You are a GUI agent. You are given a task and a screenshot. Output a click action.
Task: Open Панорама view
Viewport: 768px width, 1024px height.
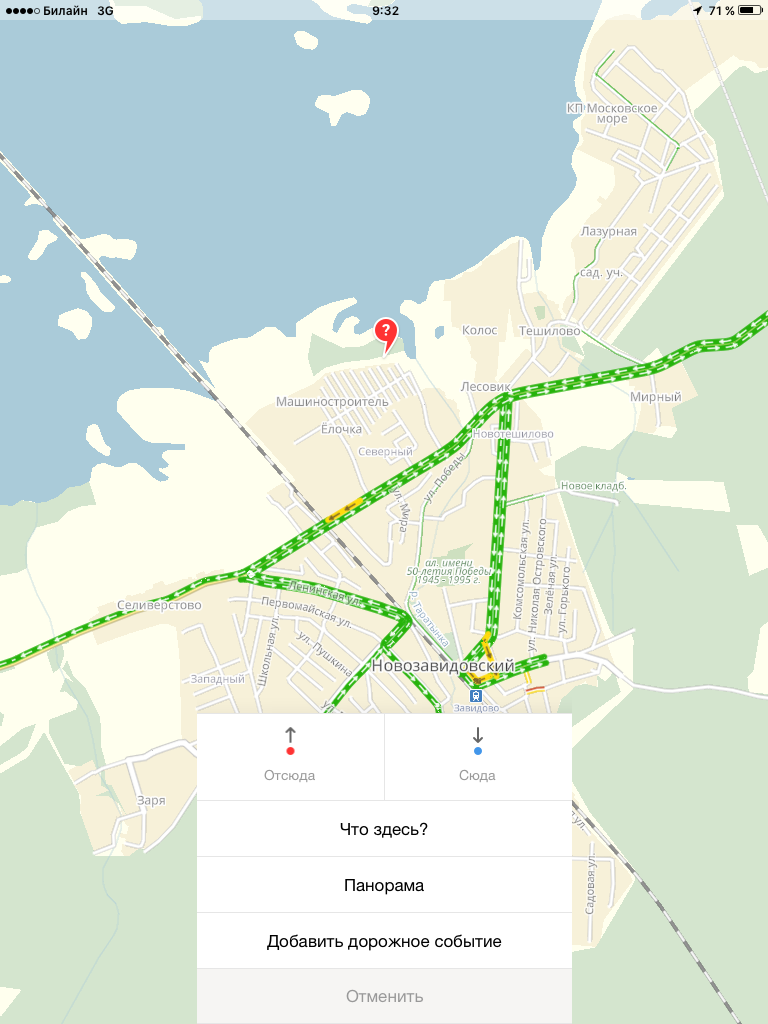(x=384, y=885)
